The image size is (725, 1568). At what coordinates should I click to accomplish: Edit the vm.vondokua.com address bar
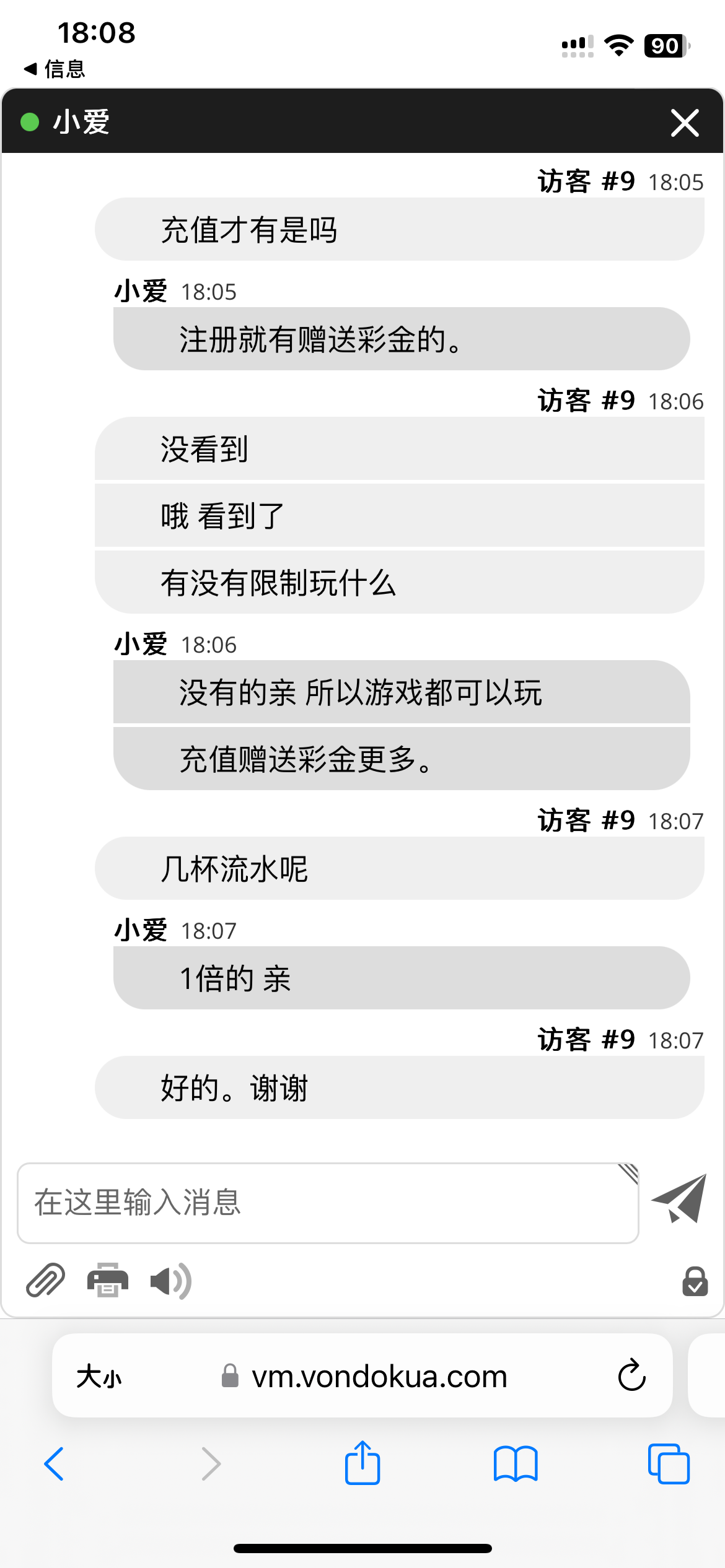point(378,1377)
